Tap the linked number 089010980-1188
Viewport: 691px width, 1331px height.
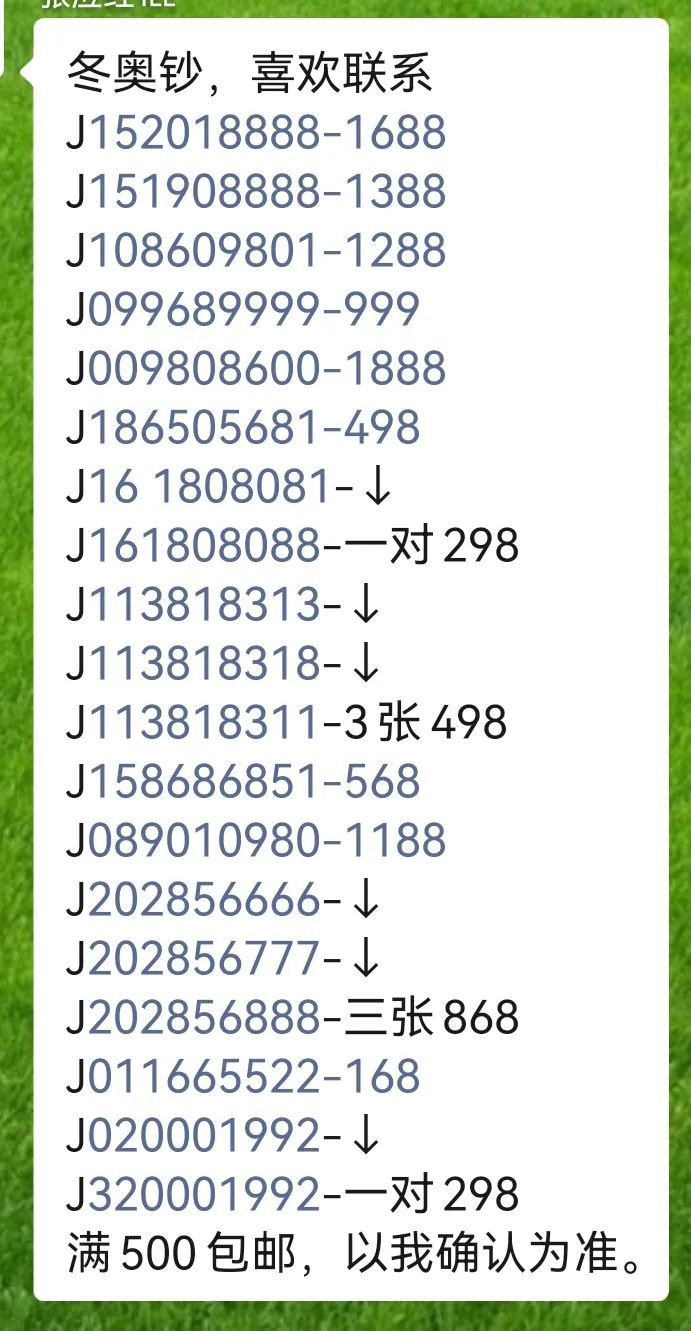tap(267, 841)
